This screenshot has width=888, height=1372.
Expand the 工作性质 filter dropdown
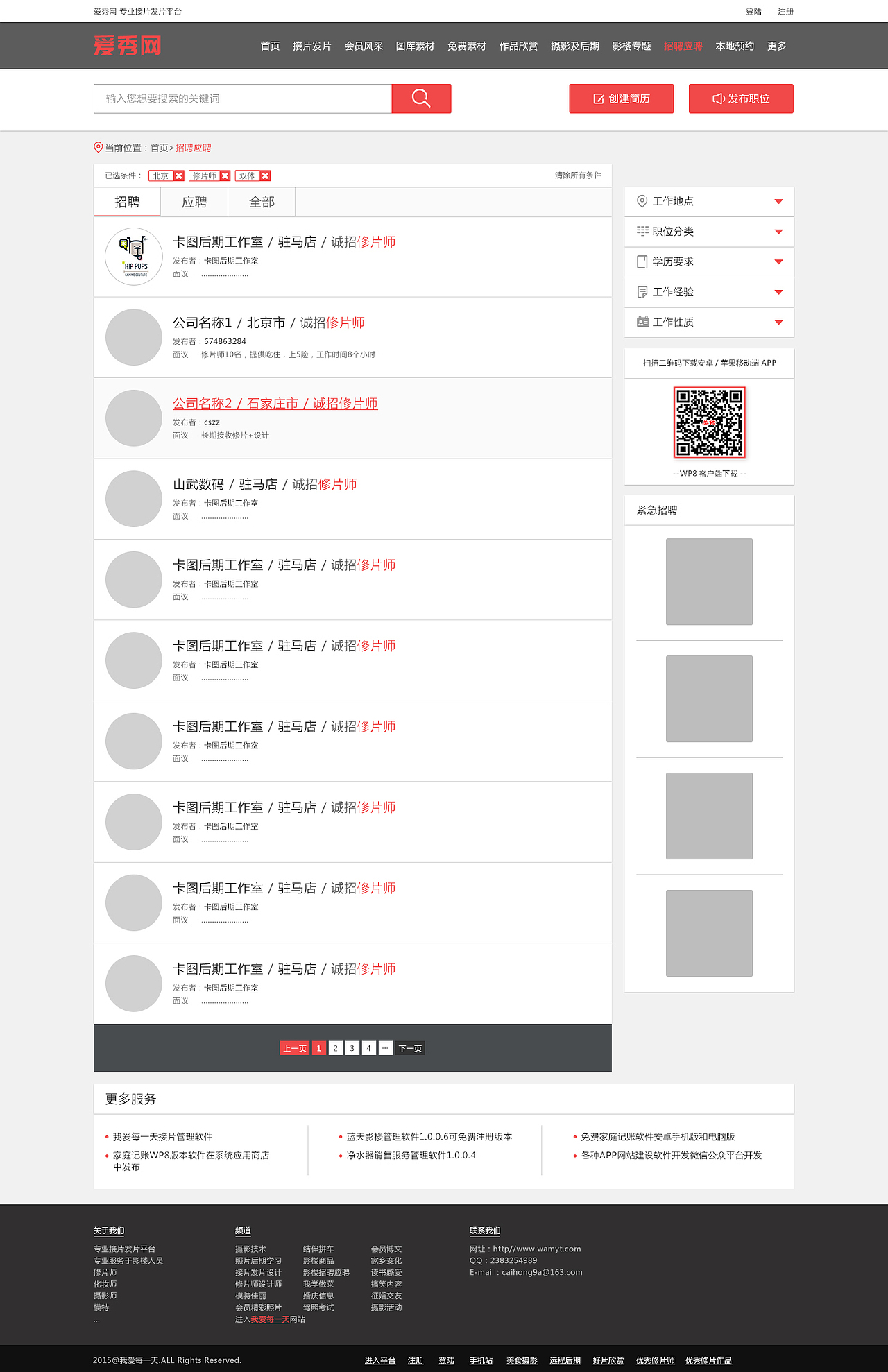coord(709,322)
